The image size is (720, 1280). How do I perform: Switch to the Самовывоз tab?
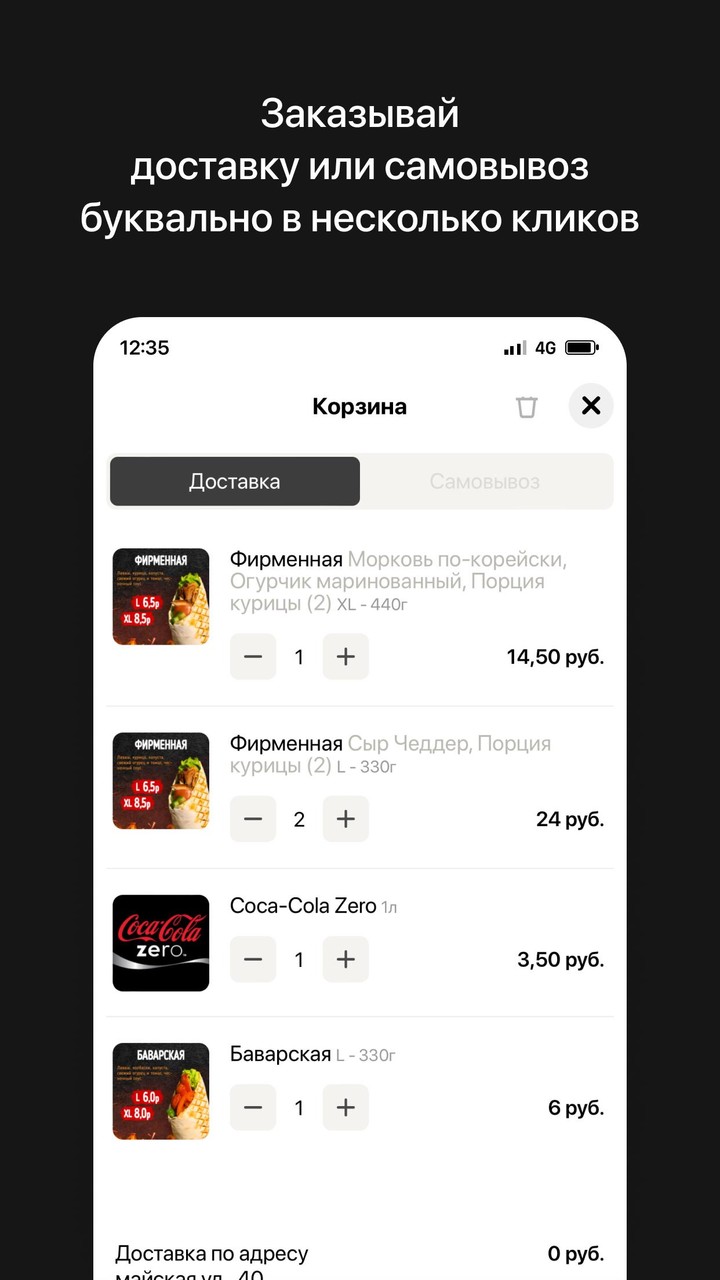pyautogui.click(x=487, y=481)
